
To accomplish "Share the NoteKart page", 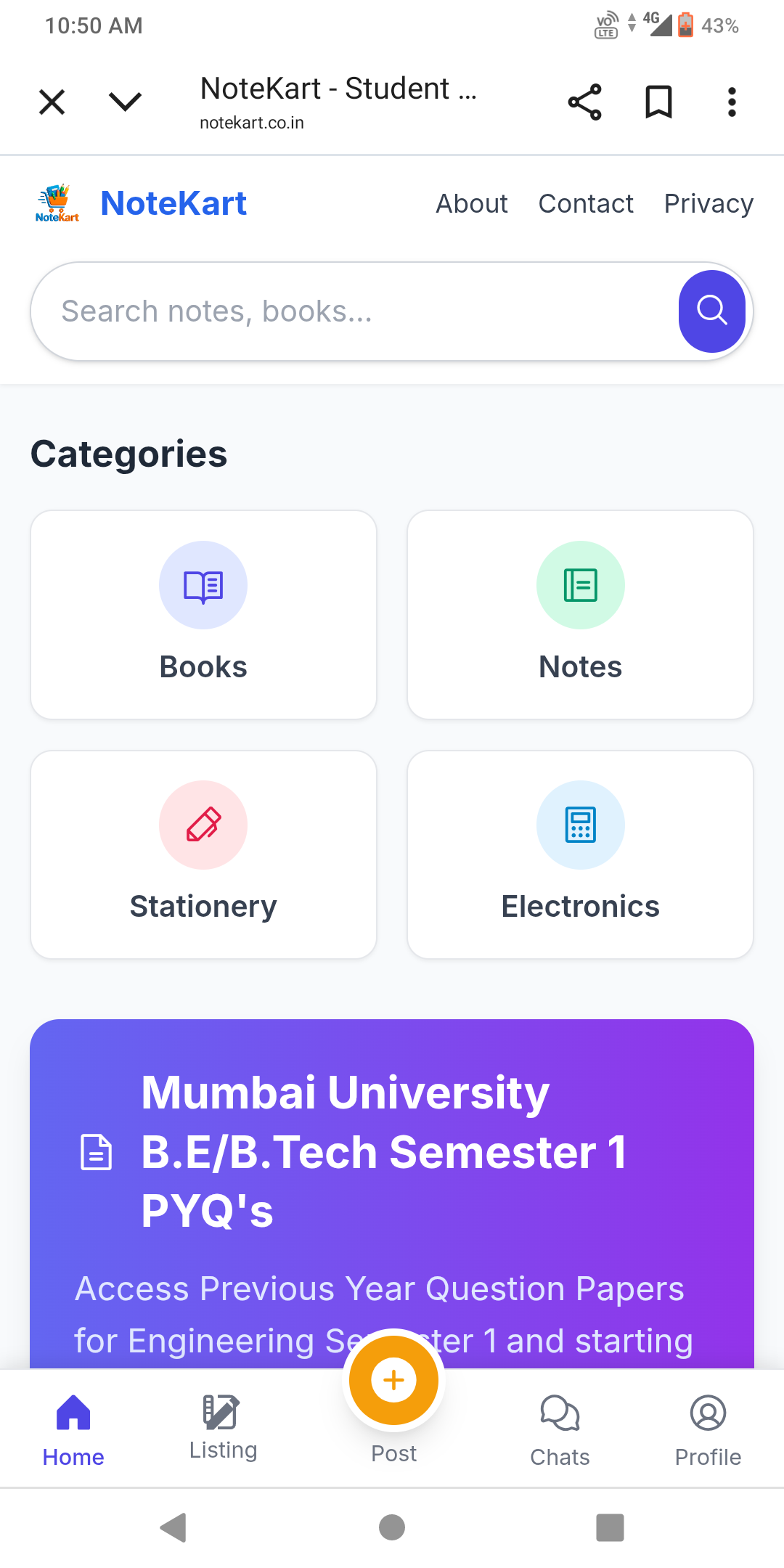I will click(584, 102).
